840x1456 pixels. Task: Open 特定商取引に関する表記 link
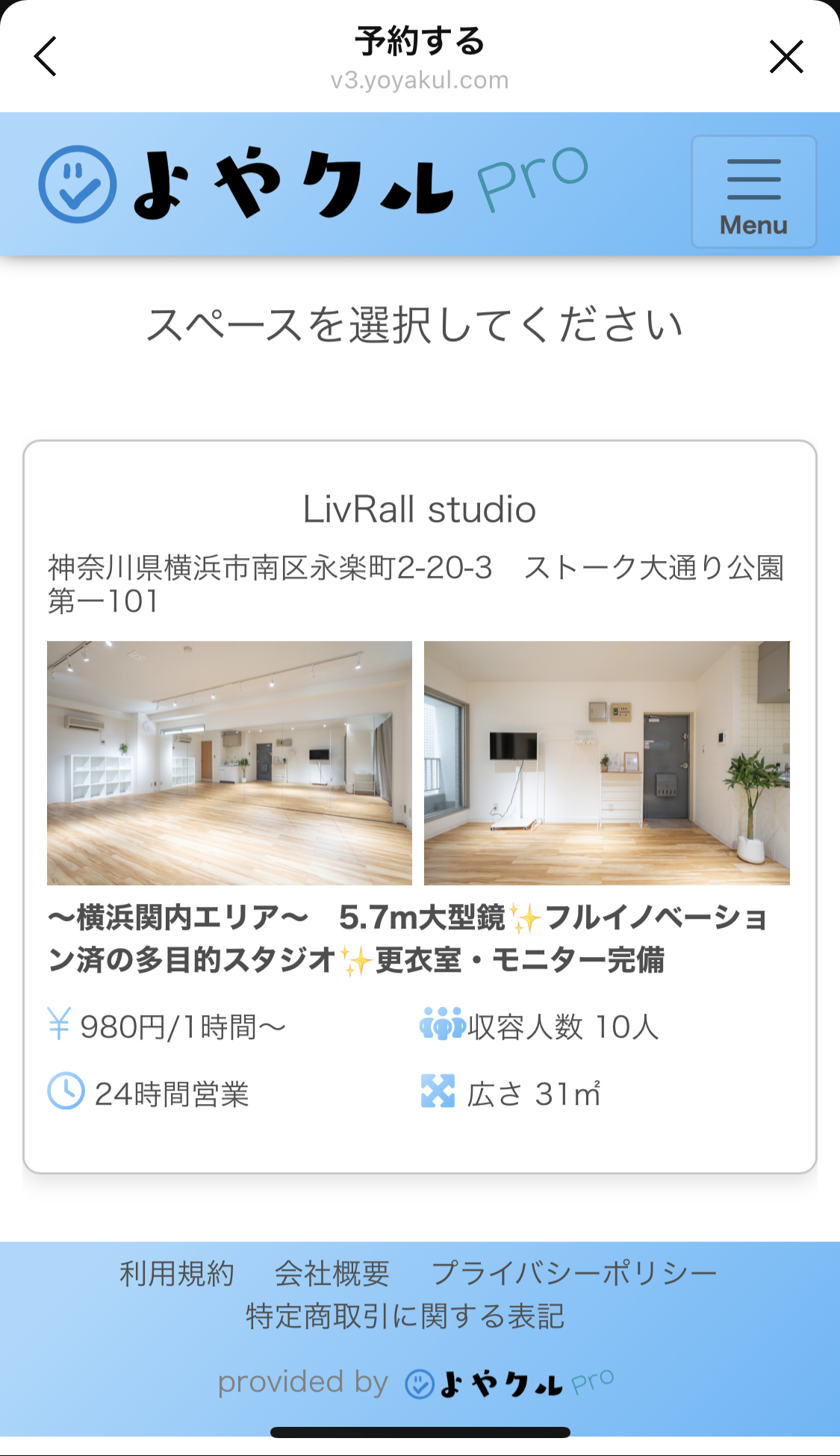click(405, 1316)
